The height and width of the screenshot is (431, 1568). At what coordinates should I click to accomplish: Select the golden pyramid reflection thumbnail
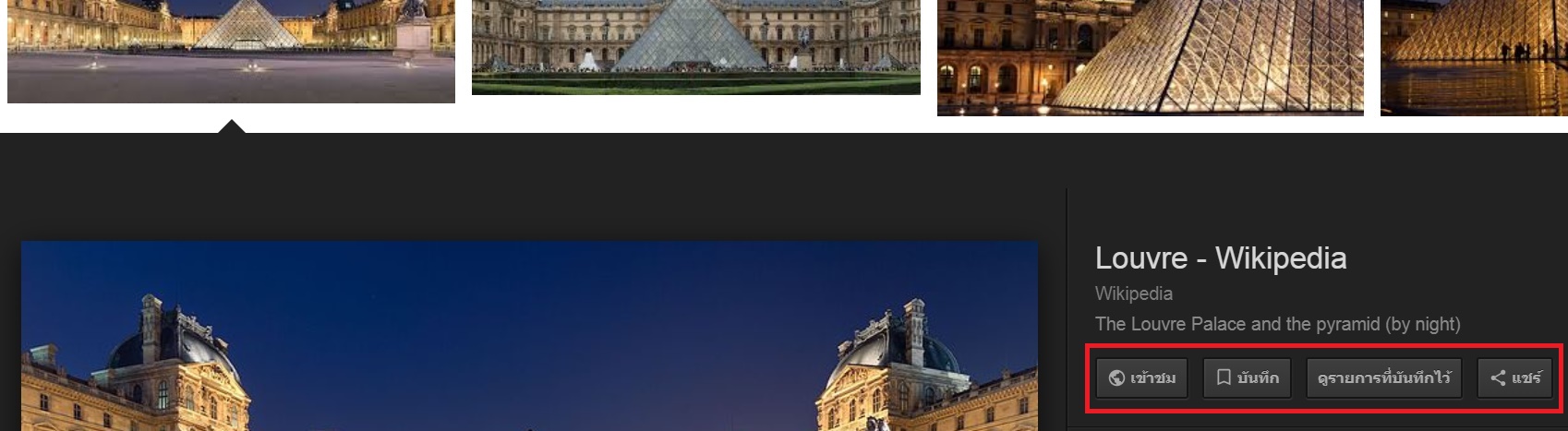pyautogui.click(x=1473, y=57)
